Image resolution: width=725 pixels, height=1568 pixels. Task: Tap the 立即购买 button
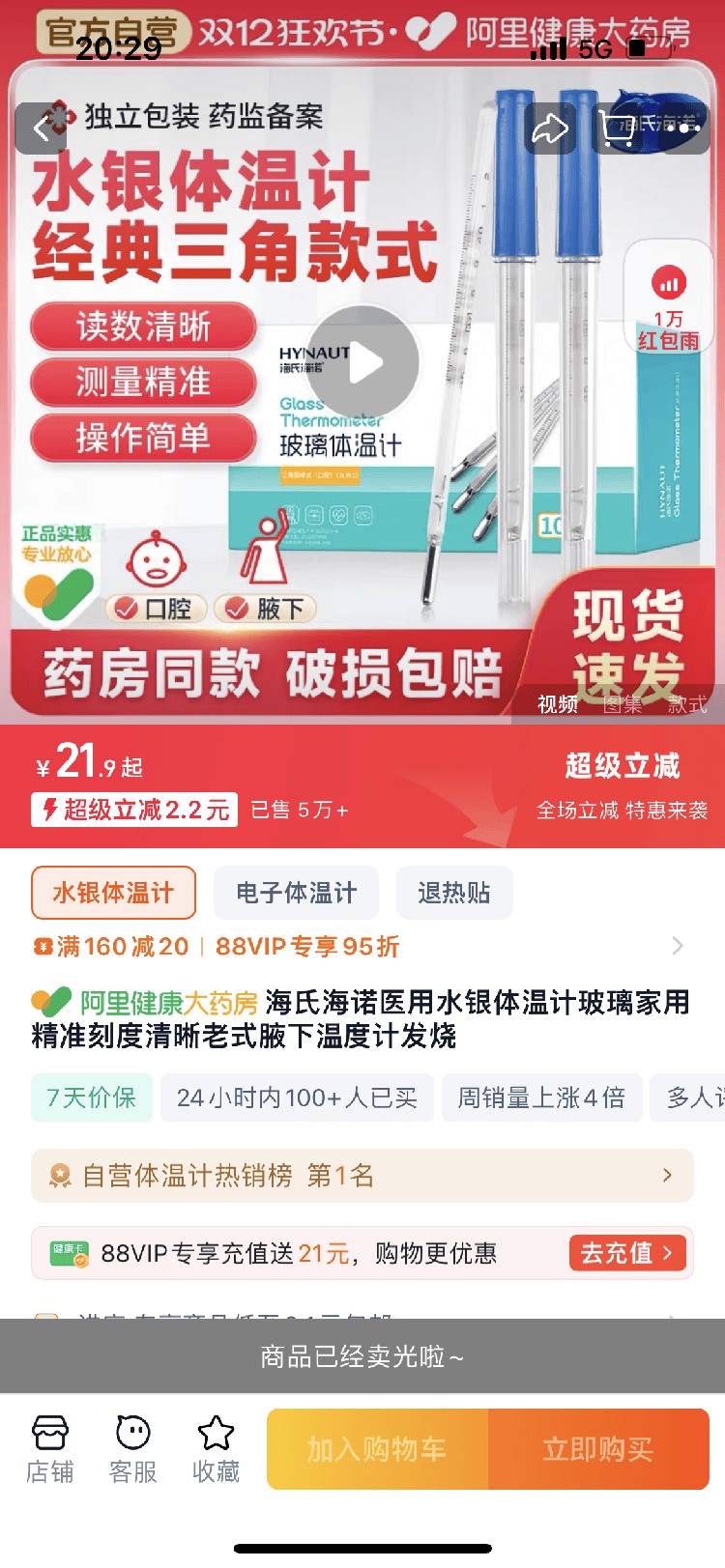pos(598,1449)
